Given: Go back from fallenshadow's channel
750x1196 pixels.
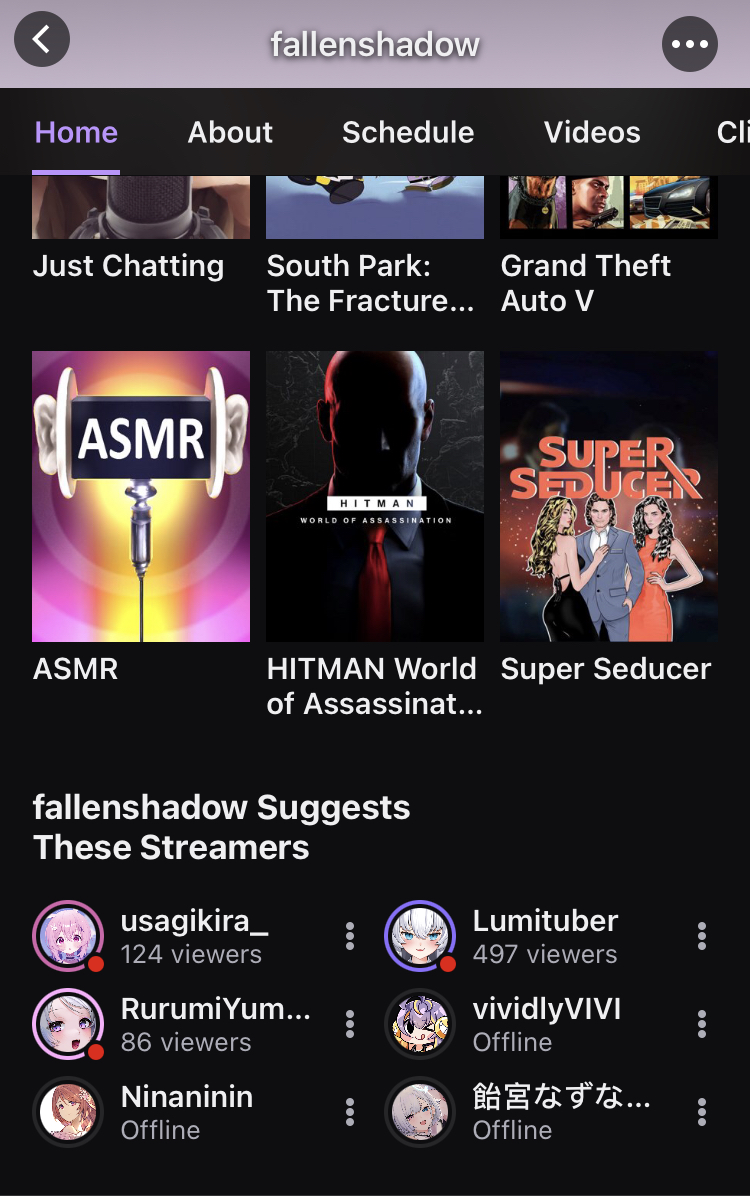Looking at the screenshot, I should pos(41,40).
